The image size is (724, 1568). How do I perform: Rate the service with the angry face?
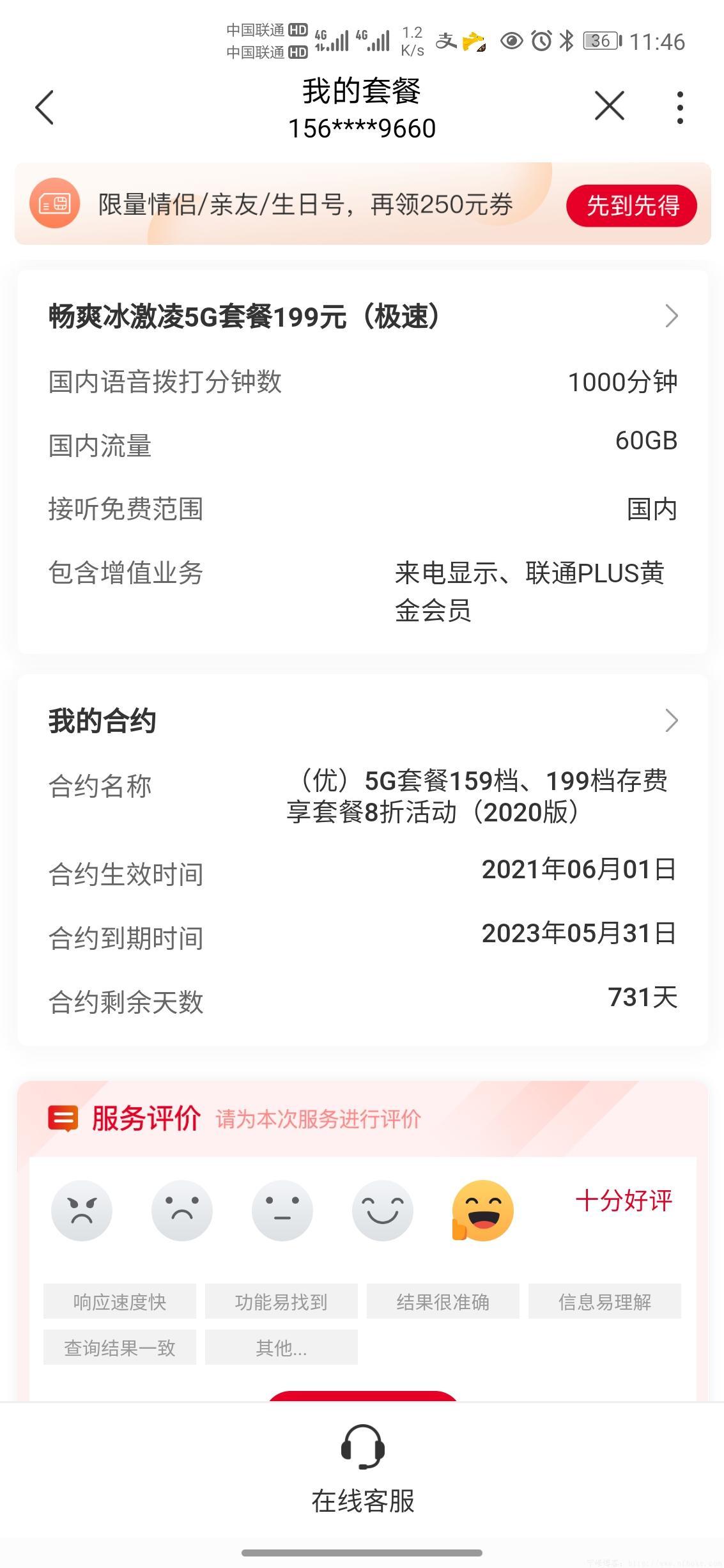pos(82,1211)
